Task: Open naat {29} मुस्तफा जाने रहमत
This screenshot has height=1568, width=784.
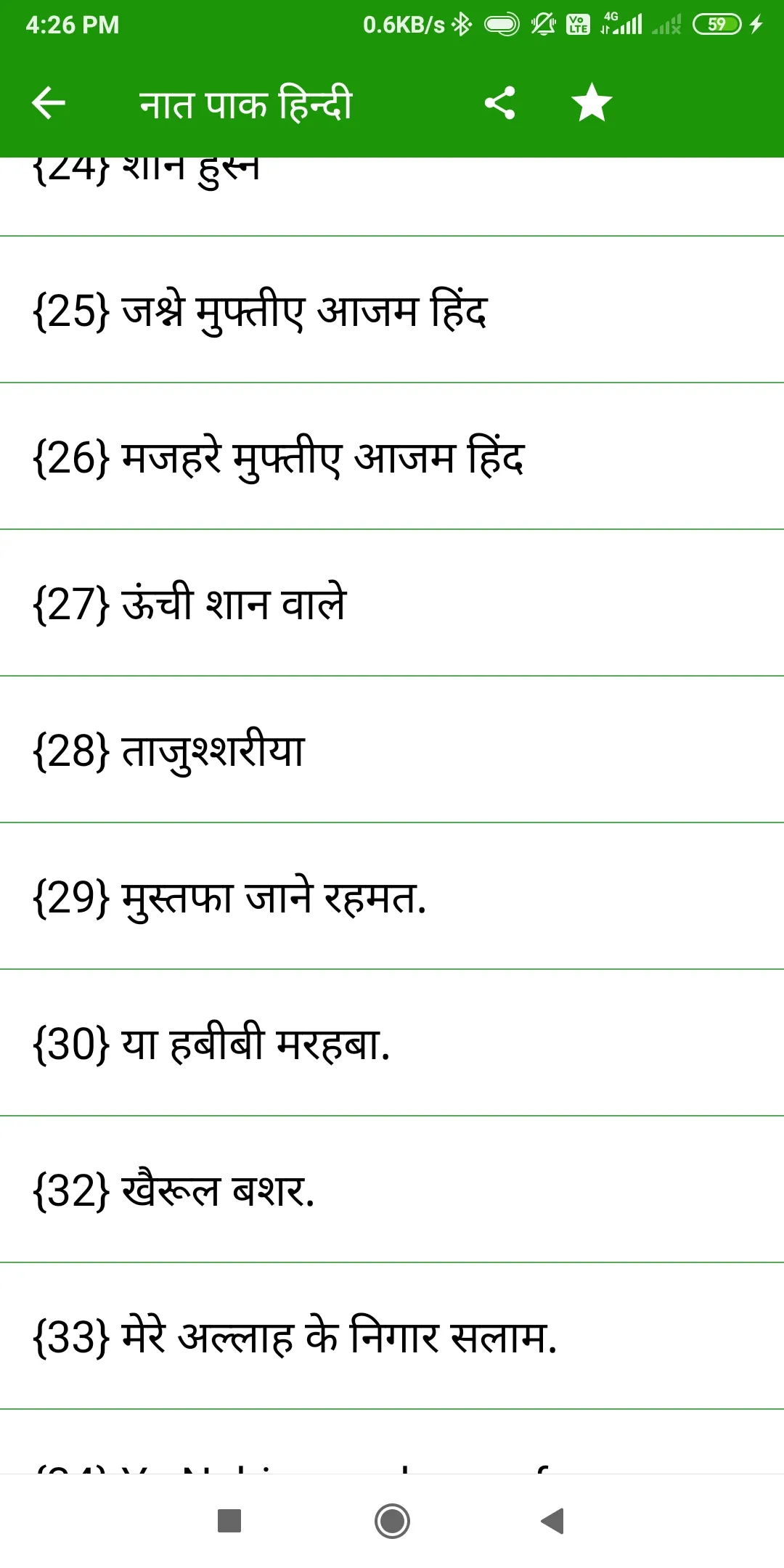Action: [x=392, y=897]
